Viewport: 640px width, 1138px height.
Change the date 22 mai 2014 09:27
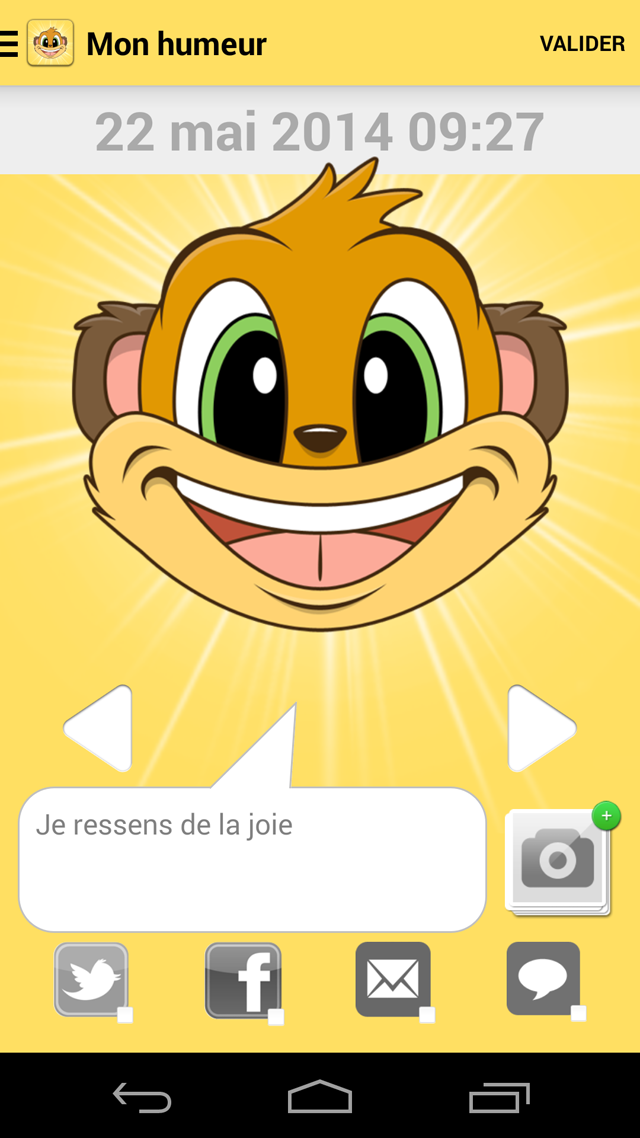(x=320, y=132)
